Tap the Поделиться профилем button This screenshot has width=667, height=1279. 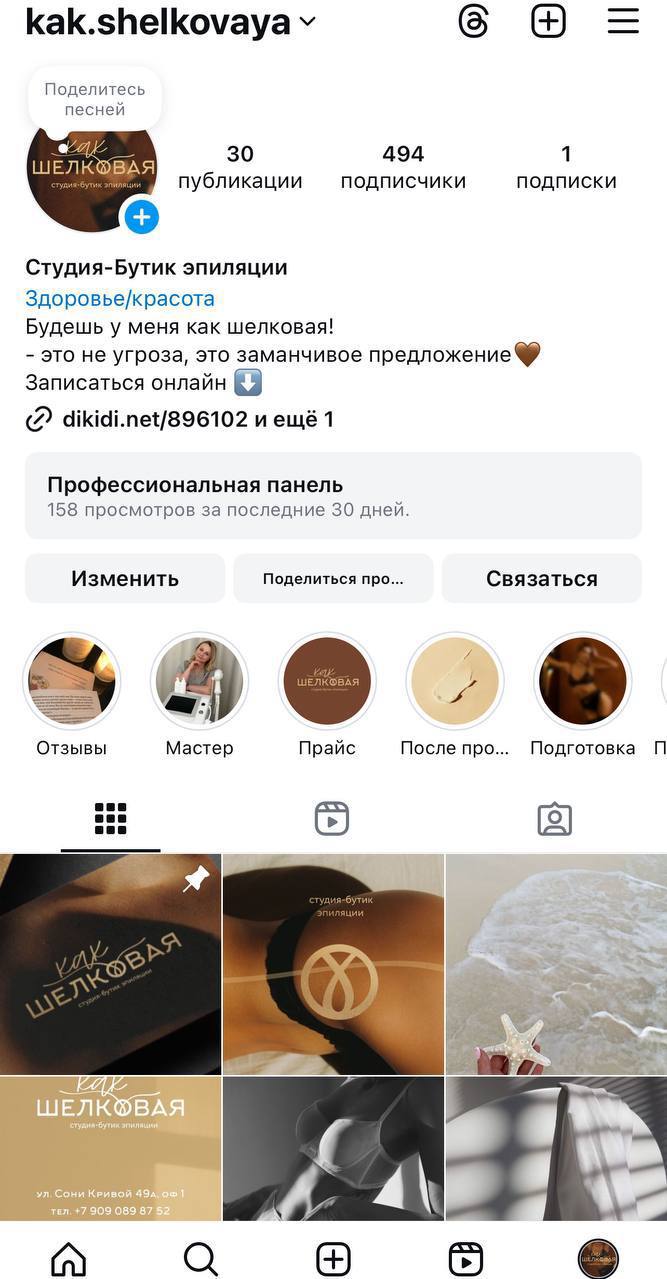tap(333, 578)
